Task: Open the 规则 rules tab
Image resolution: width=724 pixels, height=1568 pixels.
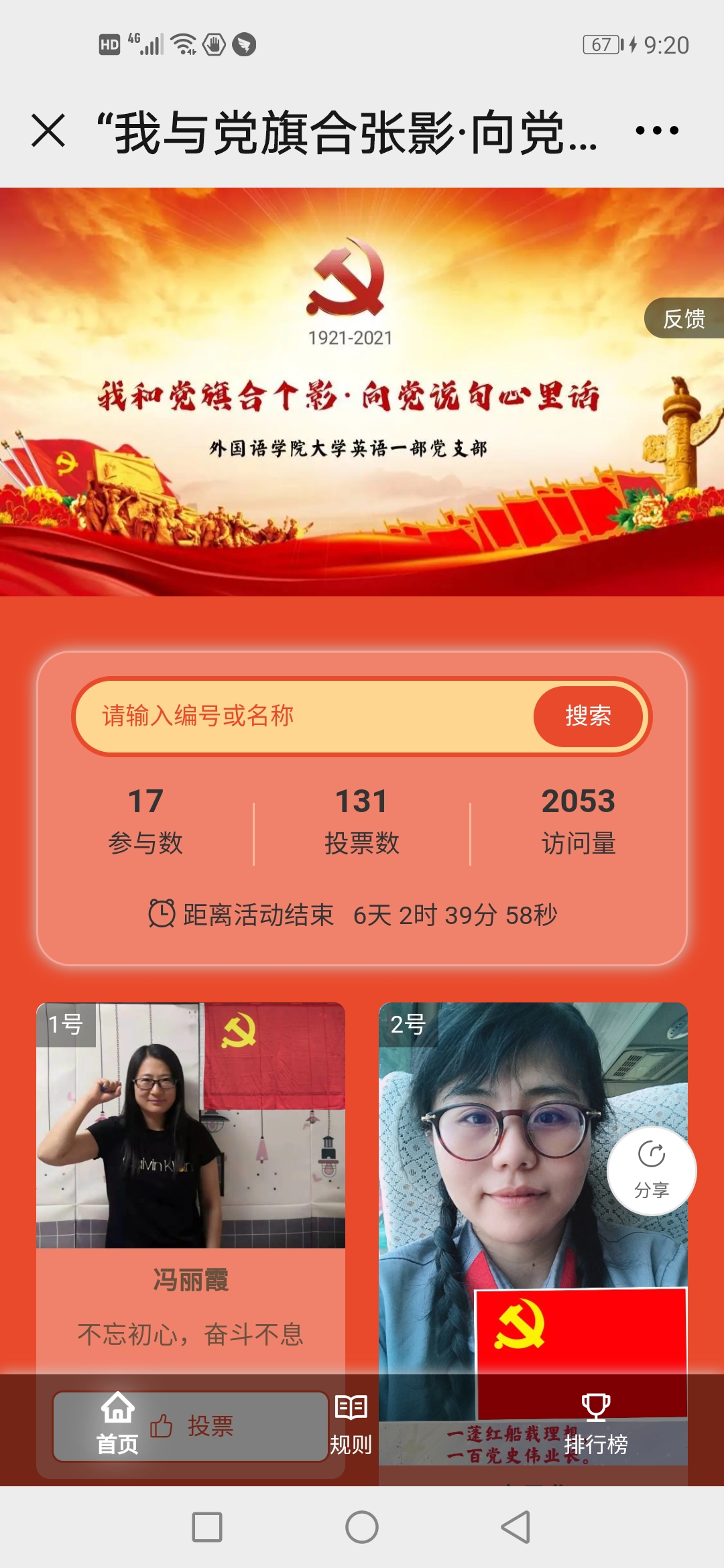Action: click(351, 1424)
